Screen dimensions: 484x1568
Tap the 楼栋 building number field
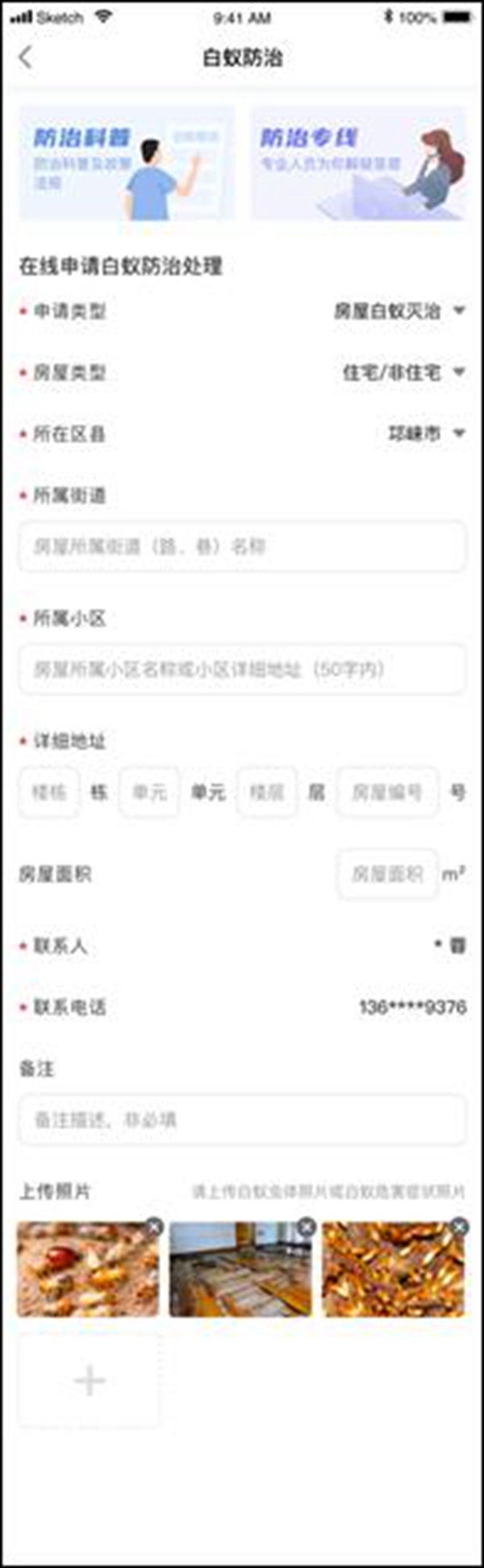[49, 792]
